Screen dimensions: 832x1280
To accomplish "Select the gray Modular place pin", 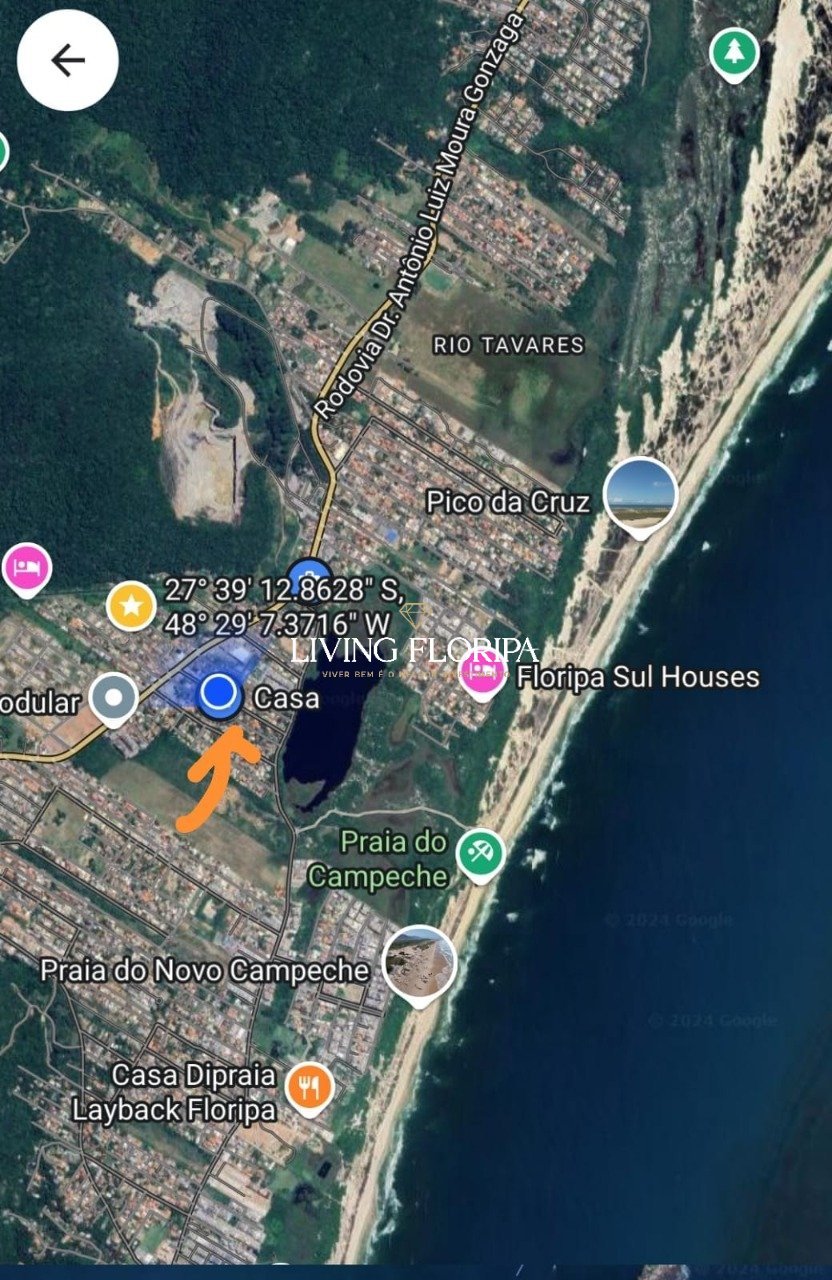I will 114,698.
